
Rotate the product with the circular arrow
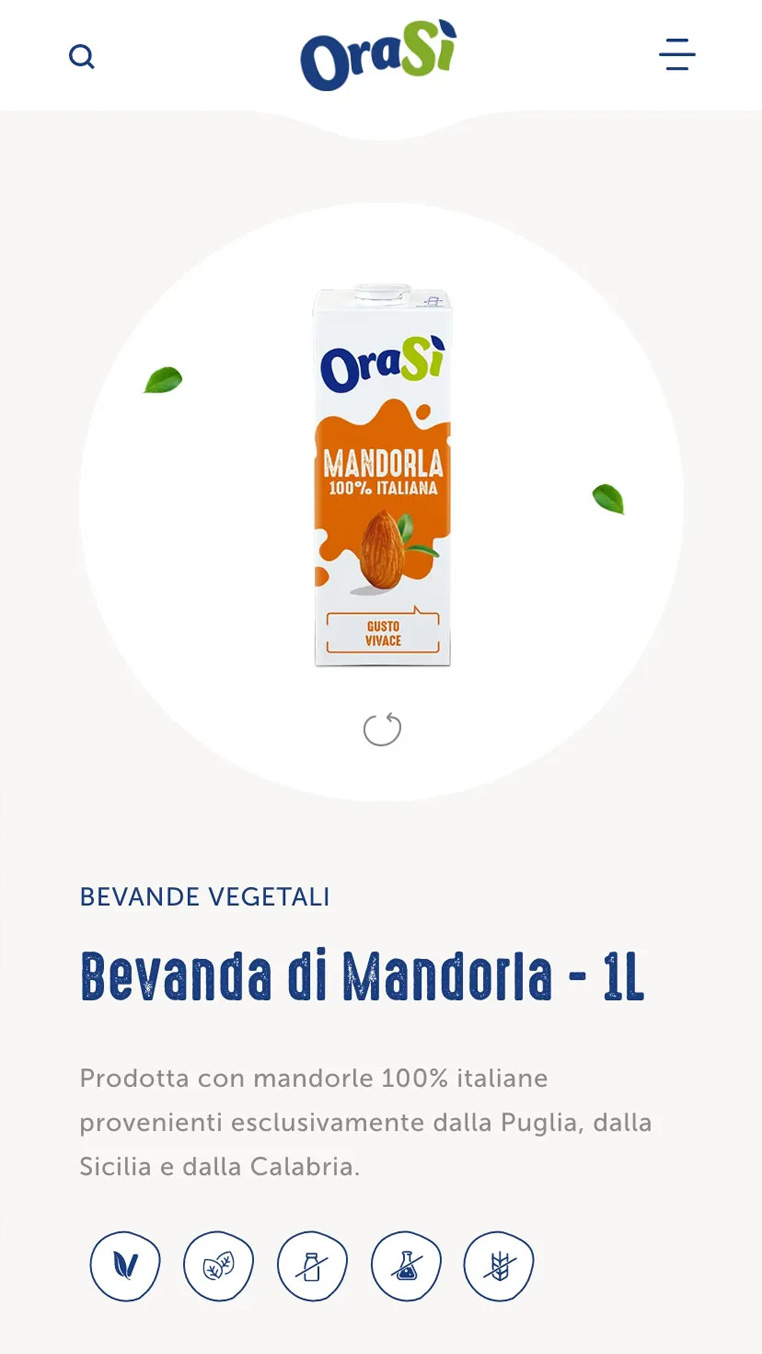click(x=382, y=729)
